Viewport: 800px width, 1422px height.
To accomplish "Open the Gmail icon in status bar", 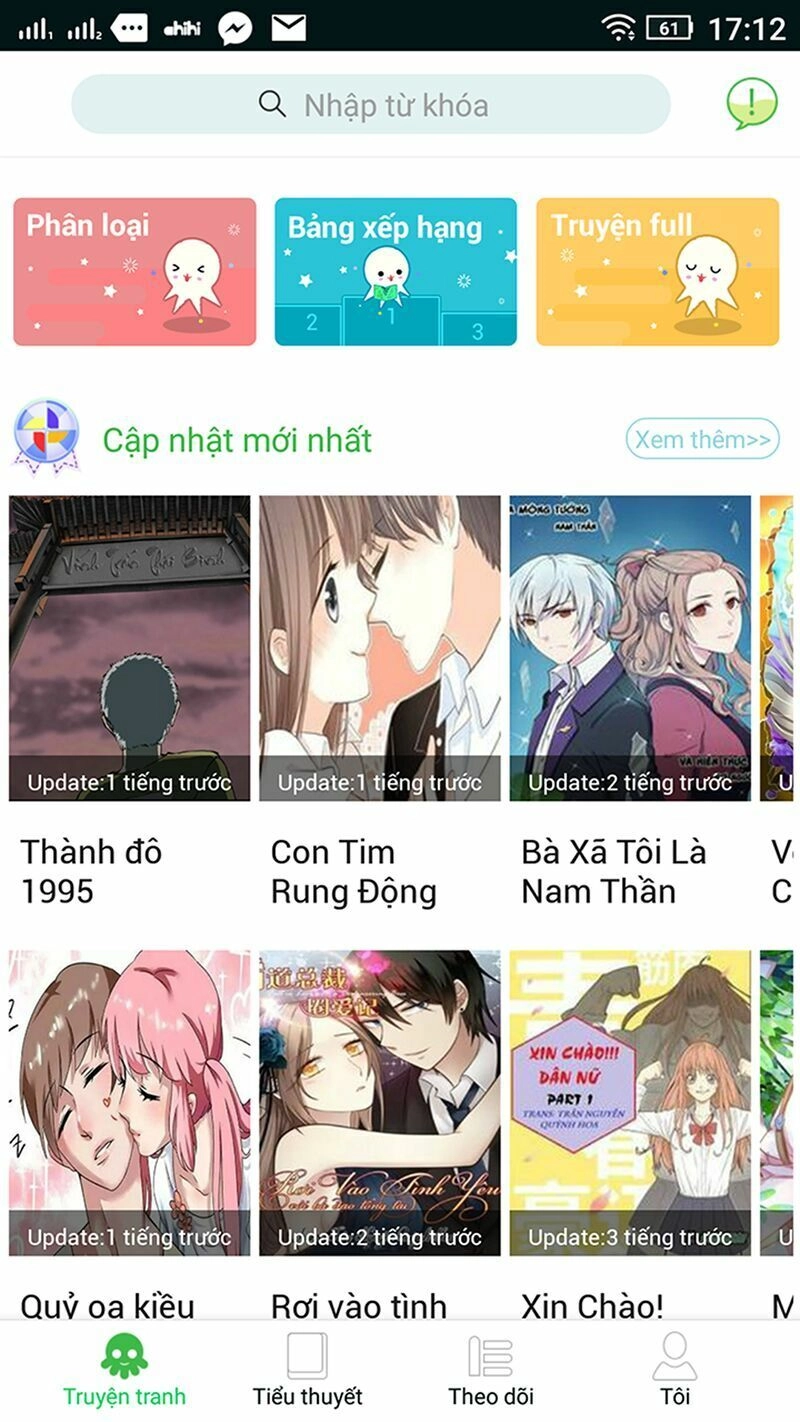I will click(x=288, y=27).
